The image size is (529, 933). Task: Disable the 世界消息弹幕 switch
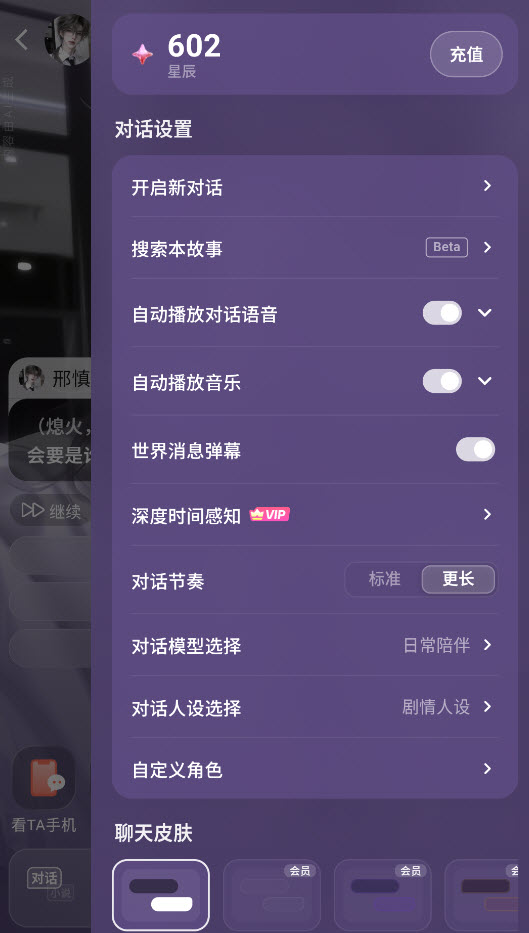(475, 449)
